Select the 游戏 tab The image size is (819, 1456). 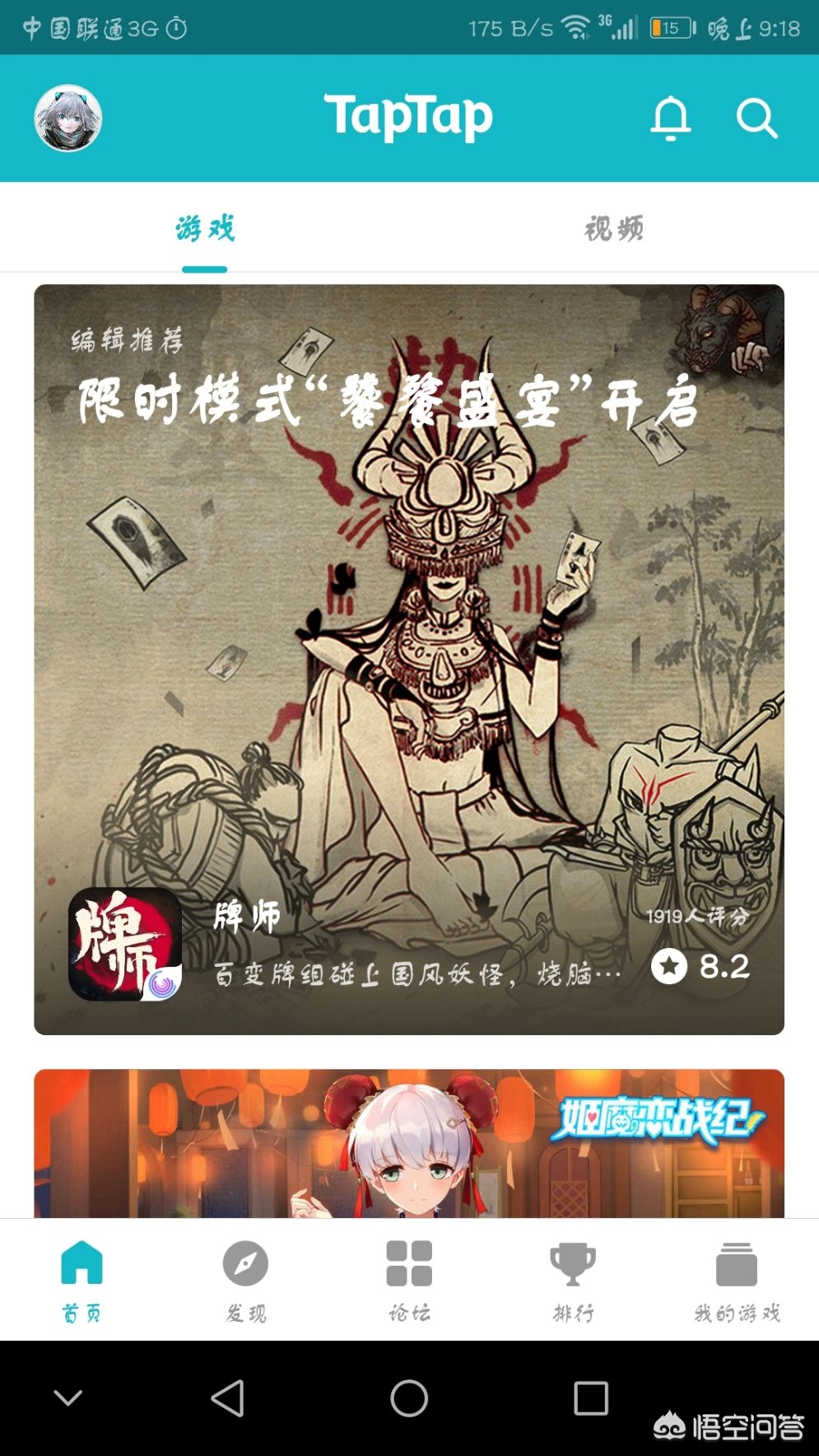pos(204,228)
